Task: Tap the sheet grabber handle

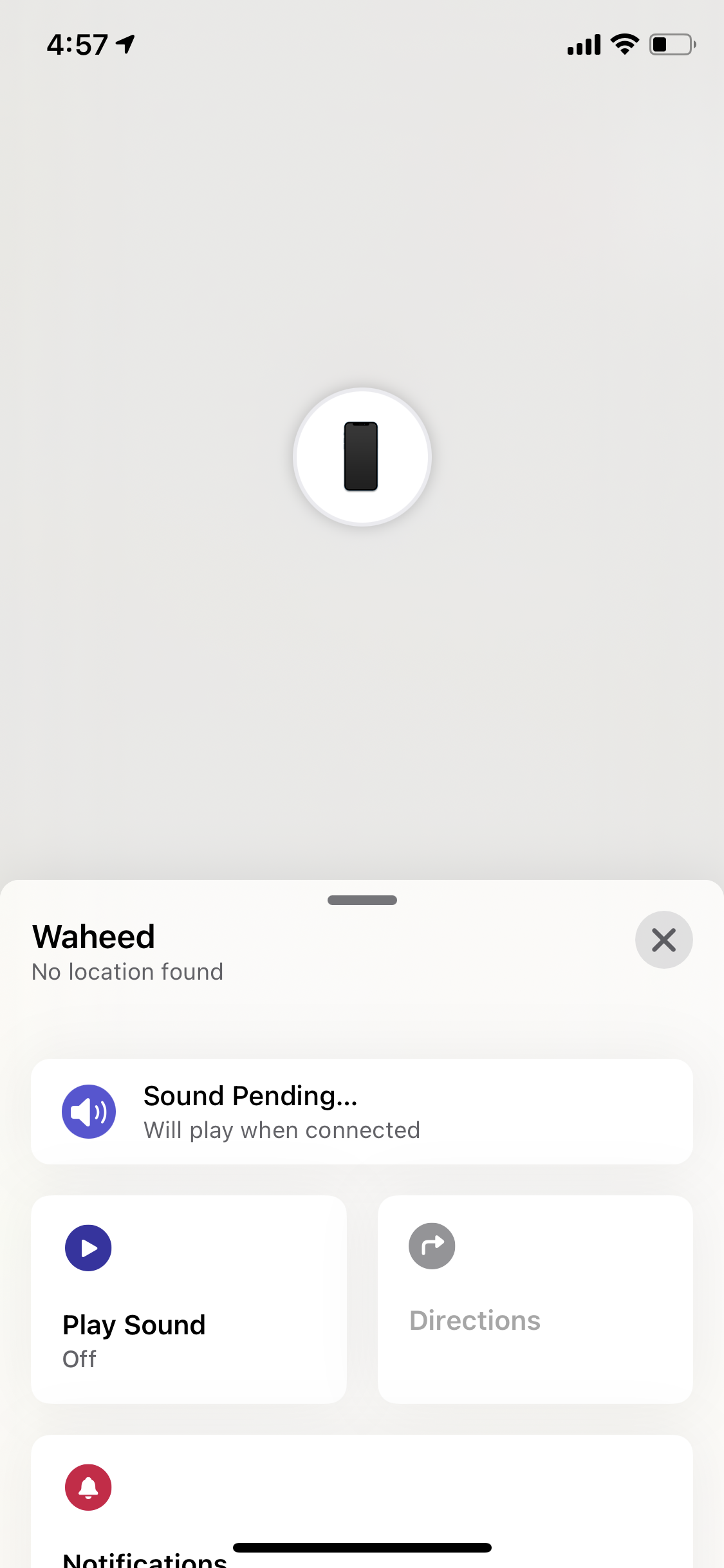Action: point(362,900)
